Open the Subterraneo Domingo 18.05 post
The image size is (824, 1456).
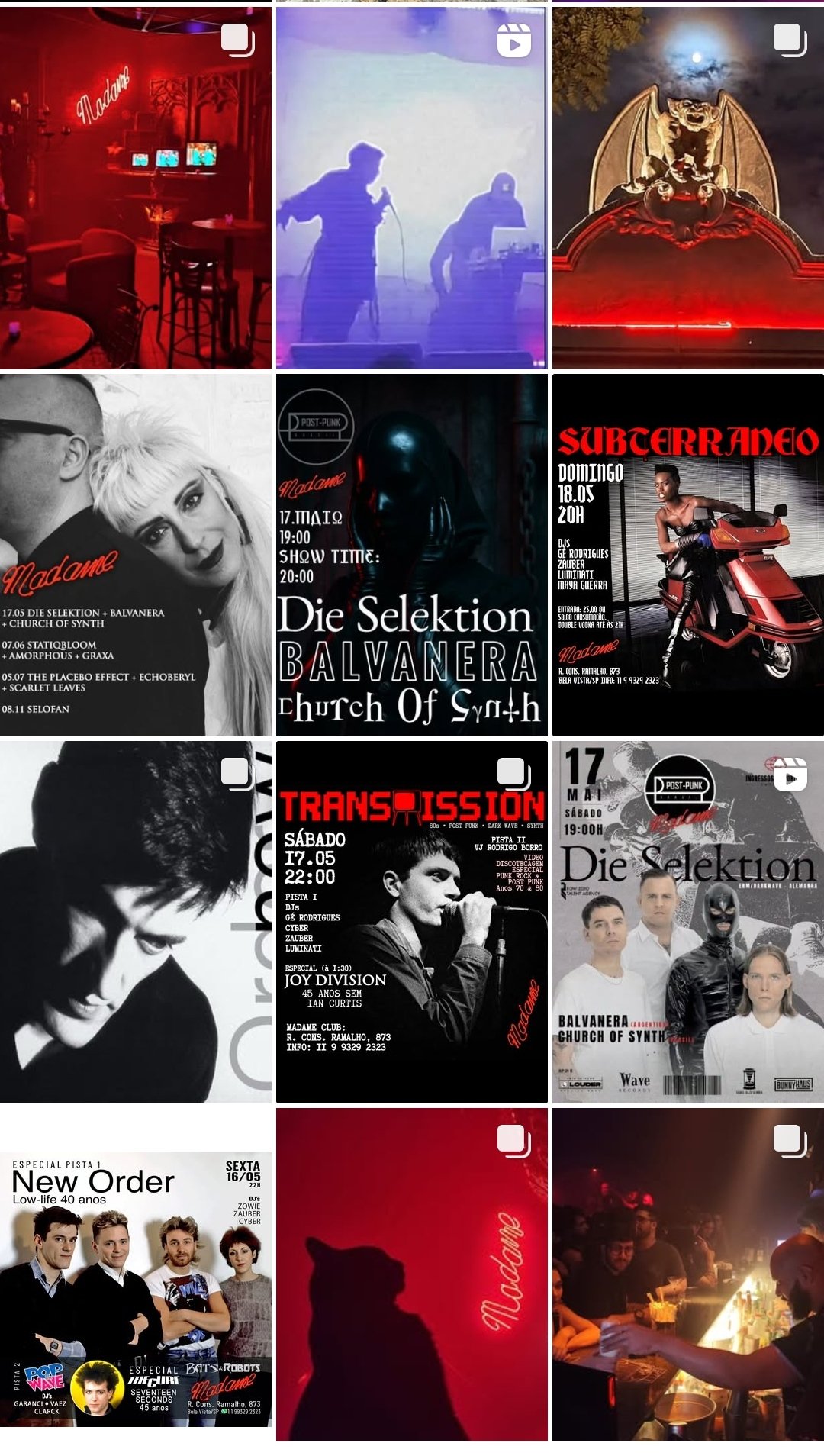(687, 555)
